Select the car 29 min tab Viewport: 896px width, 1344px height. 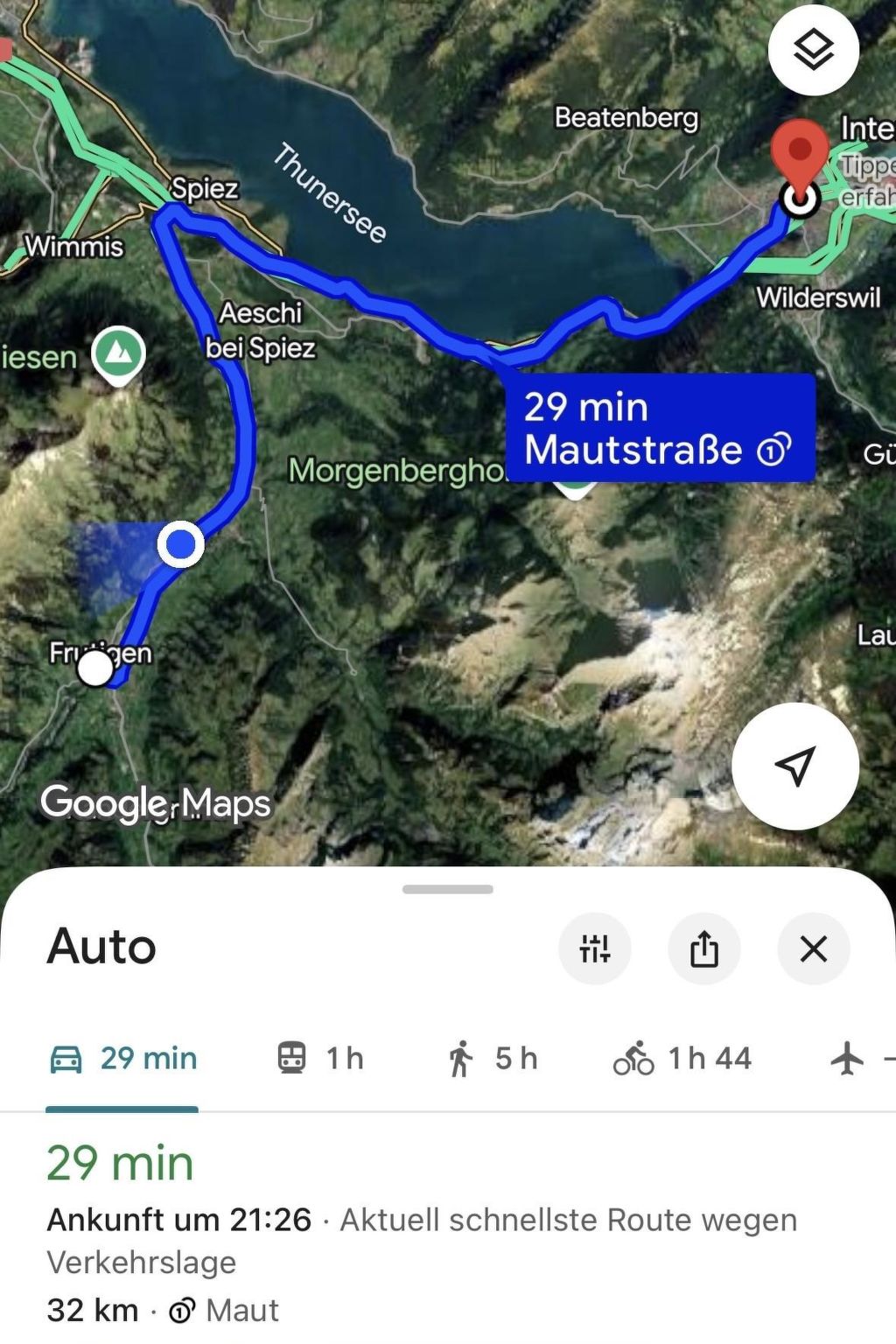[122, 1059]
